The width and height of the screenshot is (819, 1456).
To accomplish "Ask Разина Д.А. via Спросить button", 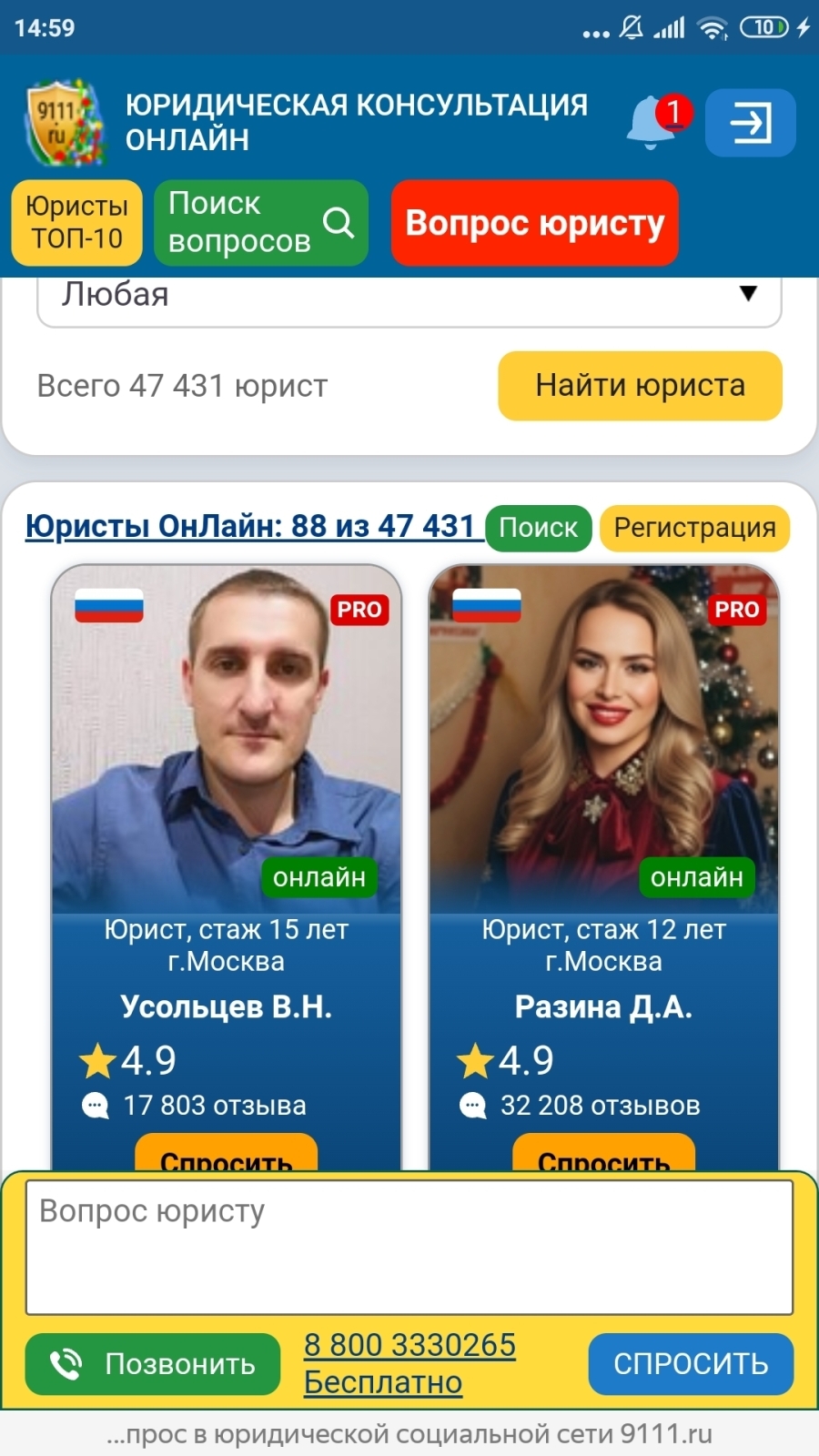I will [x=603, y=1154].
